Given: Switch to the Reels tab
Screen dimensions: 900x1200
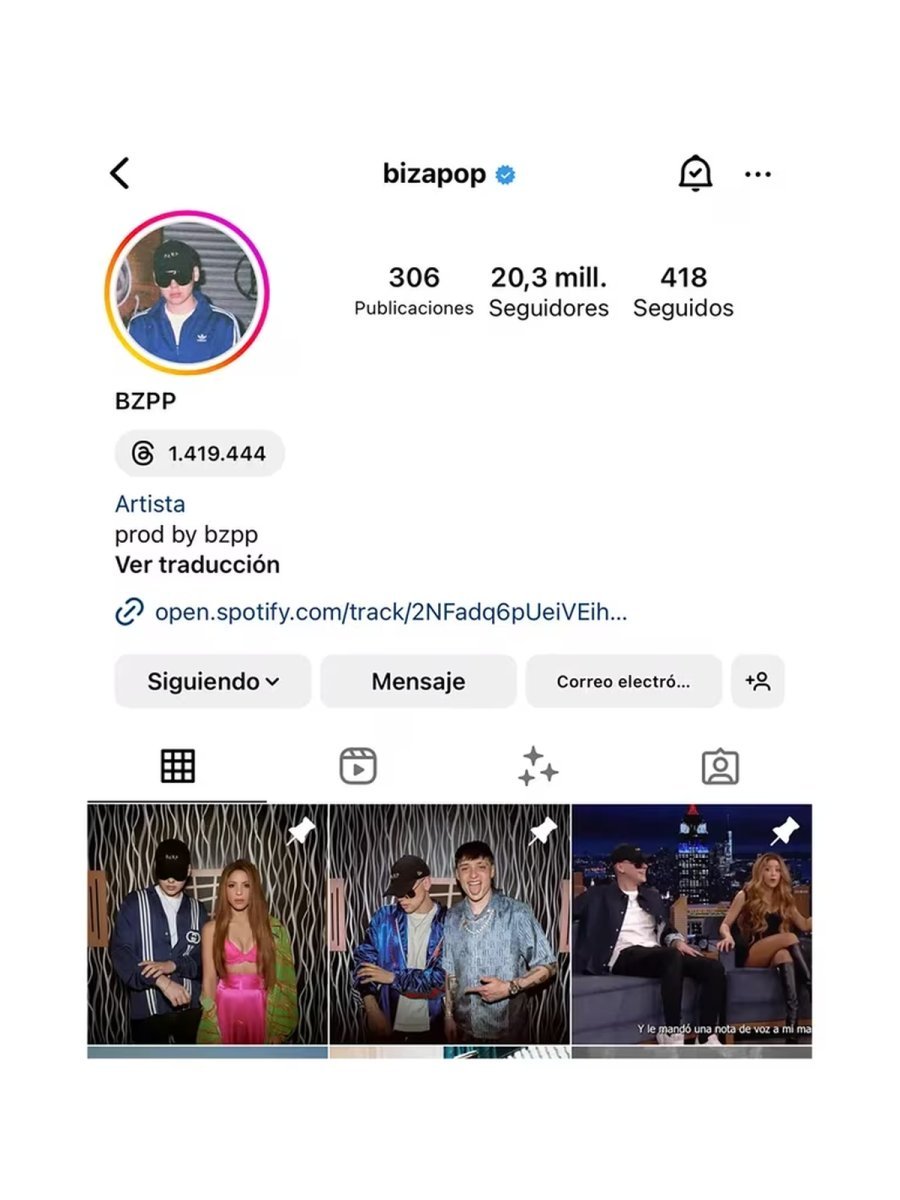Looking at the screenshot, I should 358,766.
